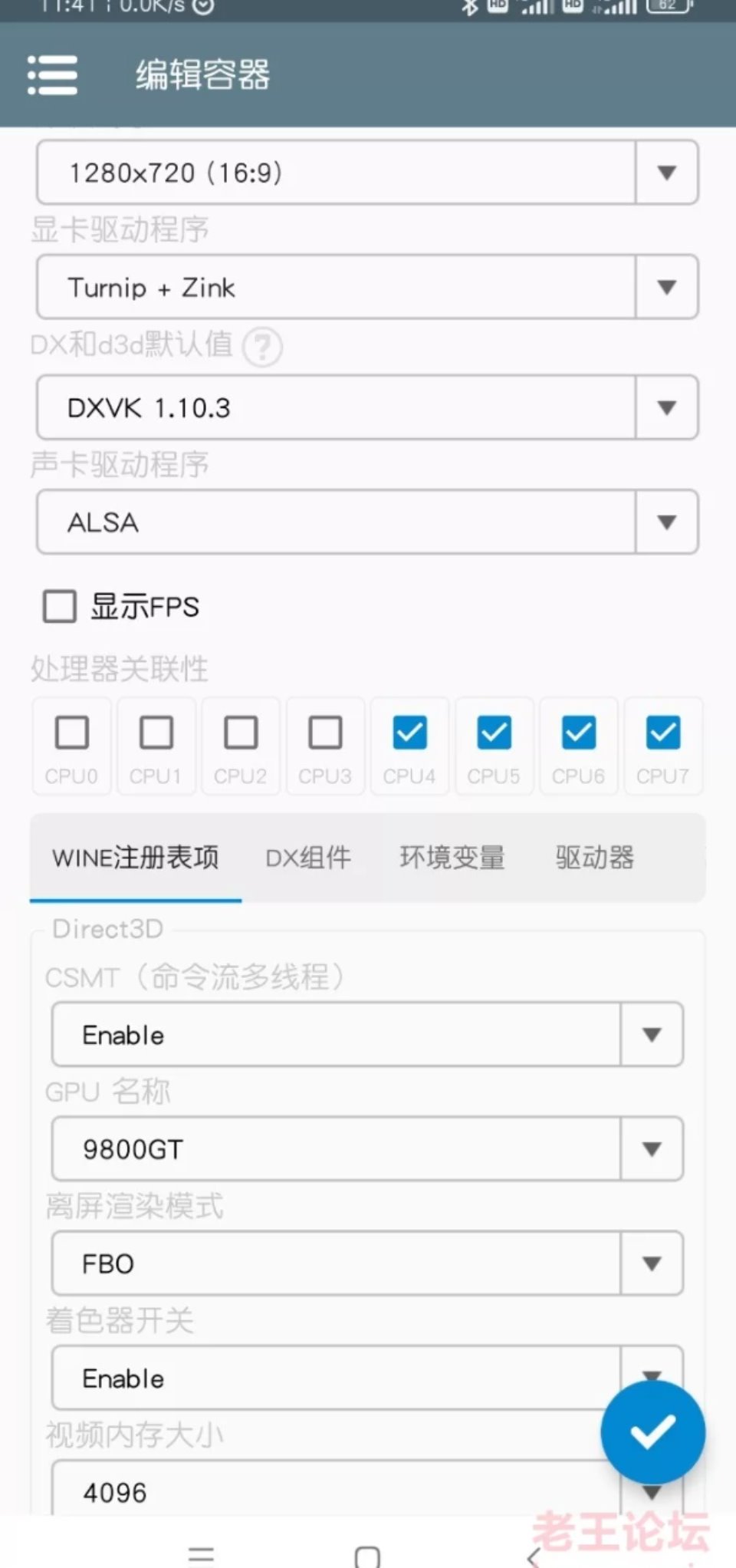Image resolution: width=736 pixels, height=1568 pixels.
Task: Expand the FBO offscreen rendering dropdown
Action: (367, 1263)
